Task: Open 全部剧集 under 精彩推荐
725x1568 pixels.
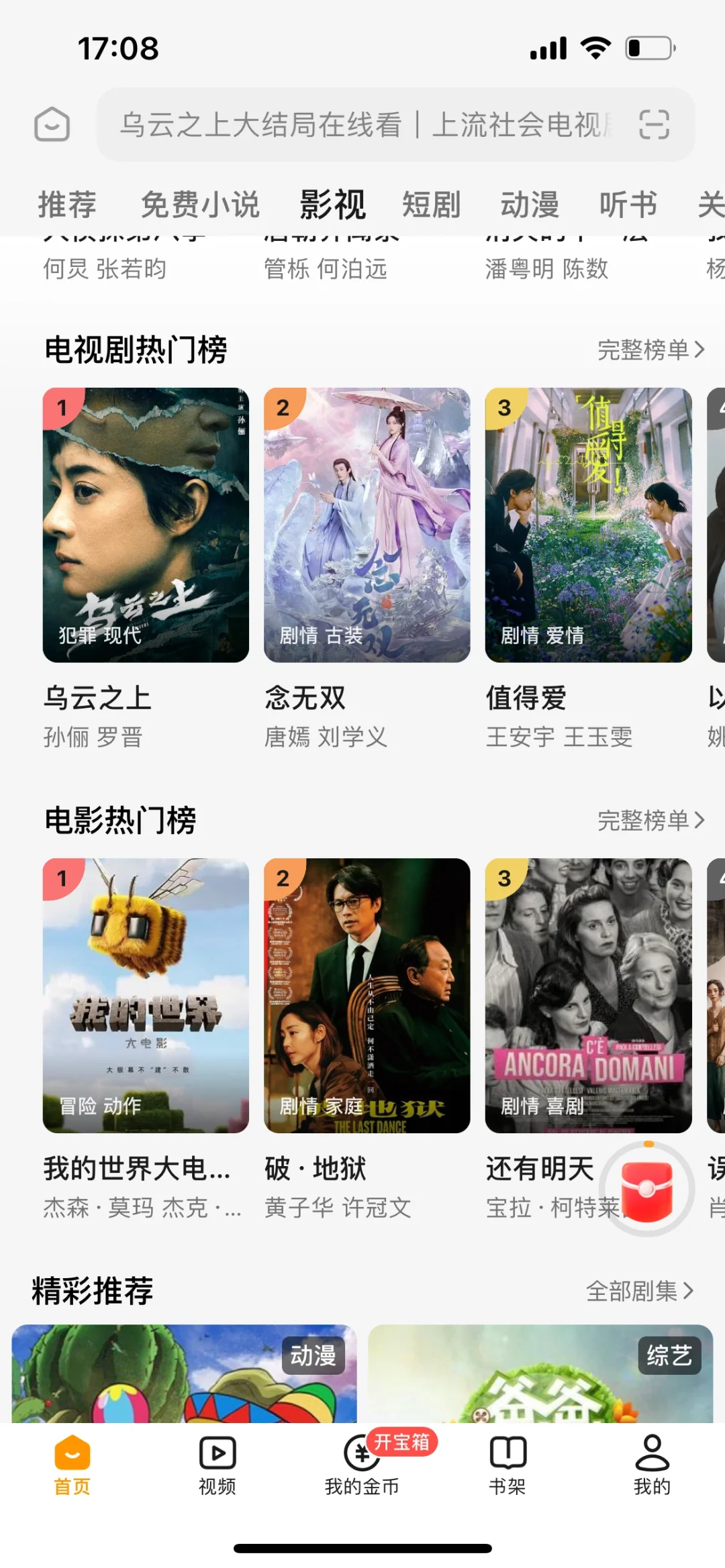Action: [639, 1290]
